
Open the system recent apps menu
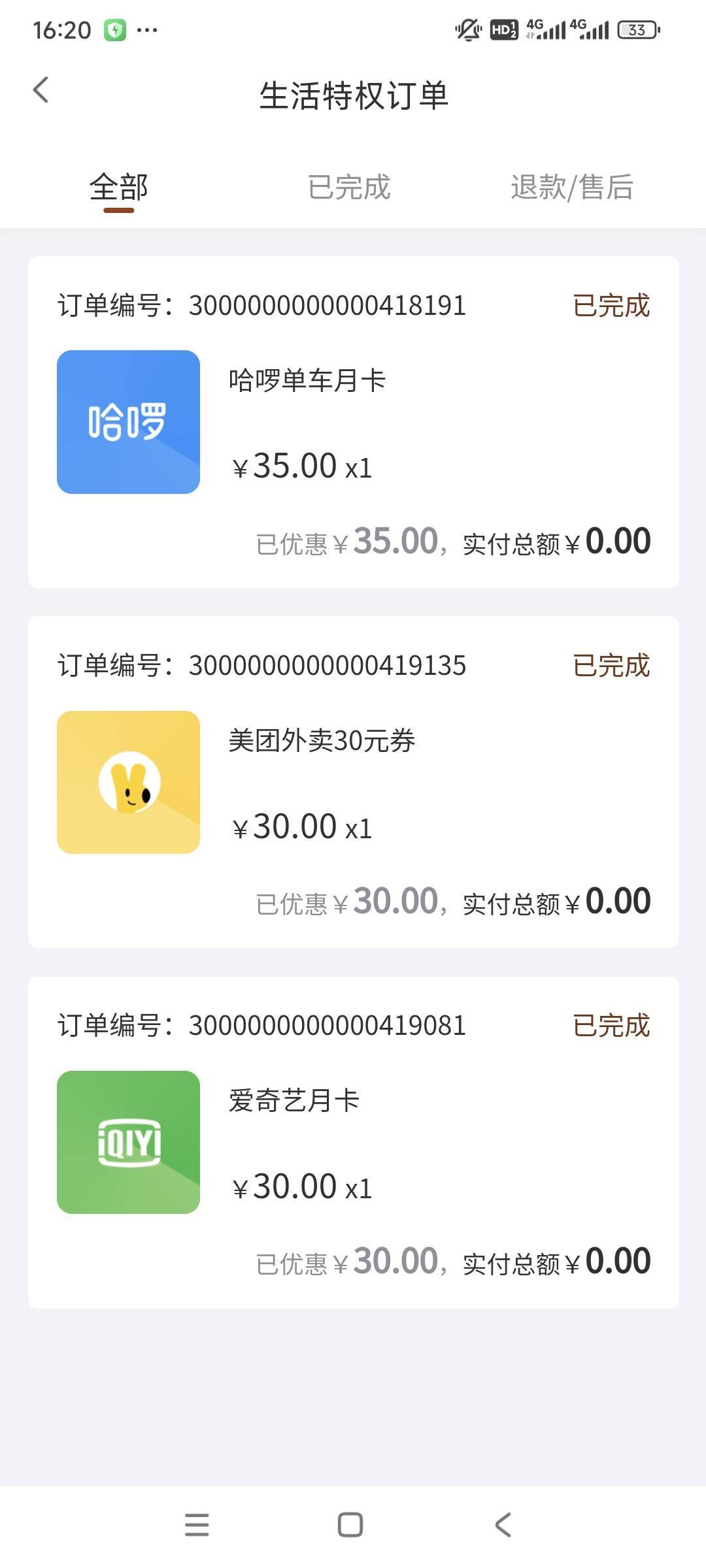(x=197, y=1525)
